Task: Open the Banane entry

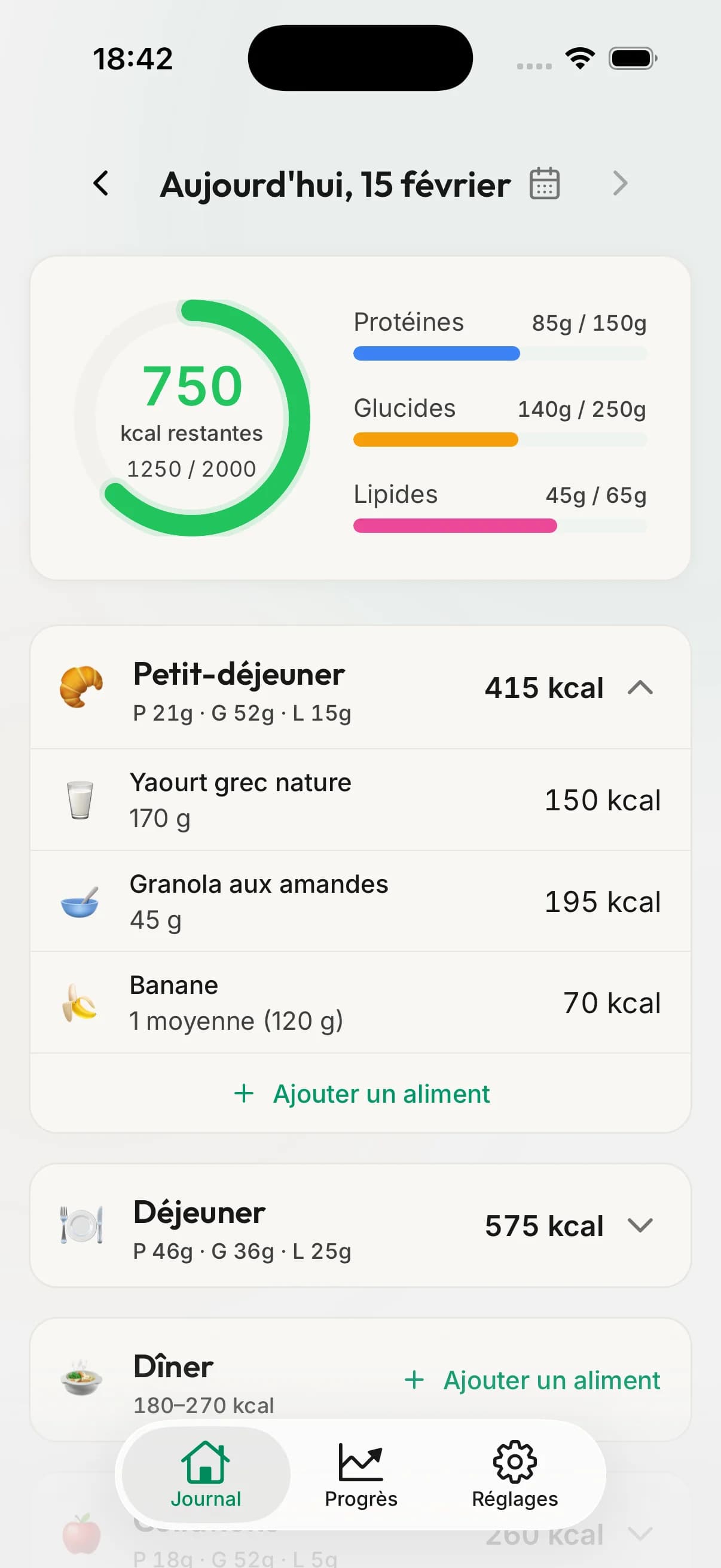Action: 360,1002
